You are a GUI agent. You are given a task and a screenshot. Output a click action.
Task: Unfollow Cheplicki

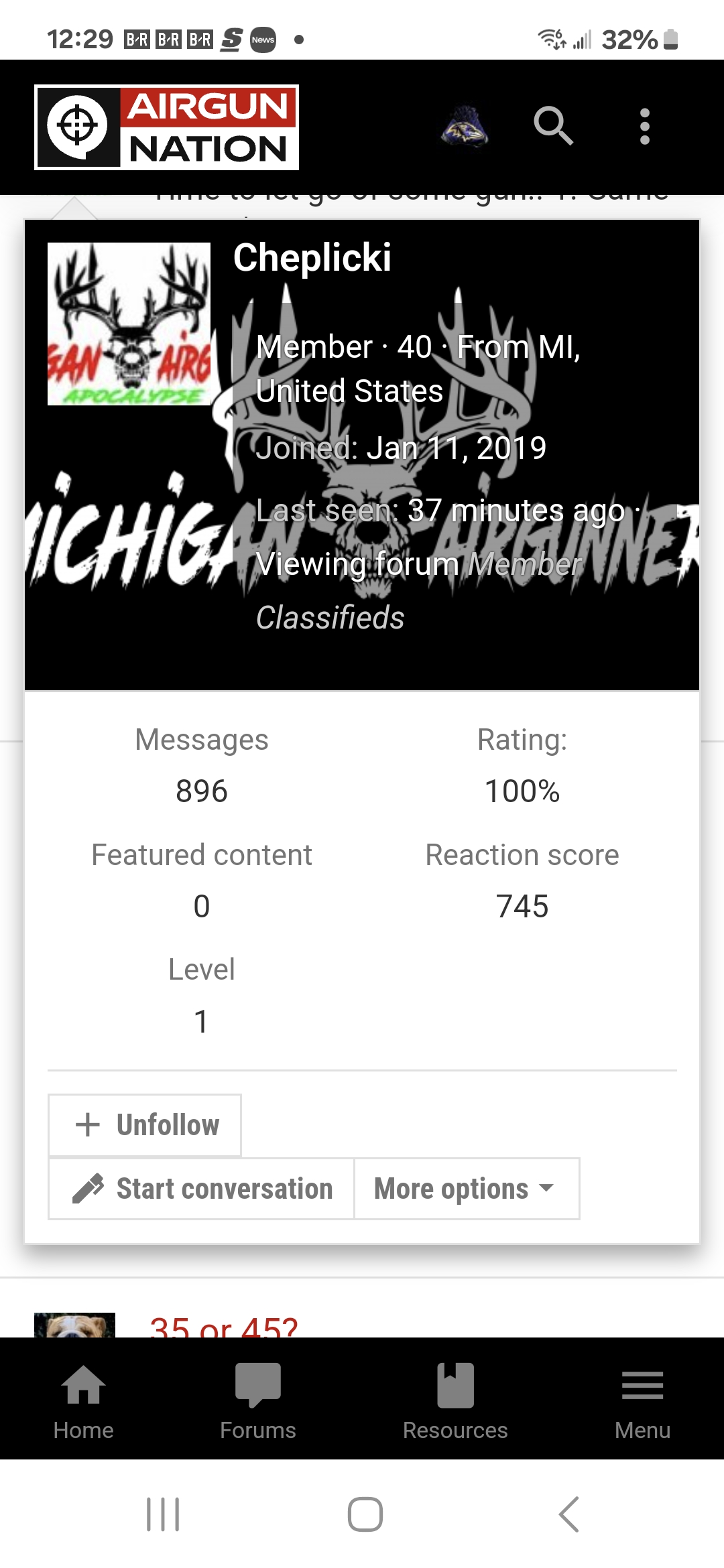pyautogui.click(x=145, y=1125)
